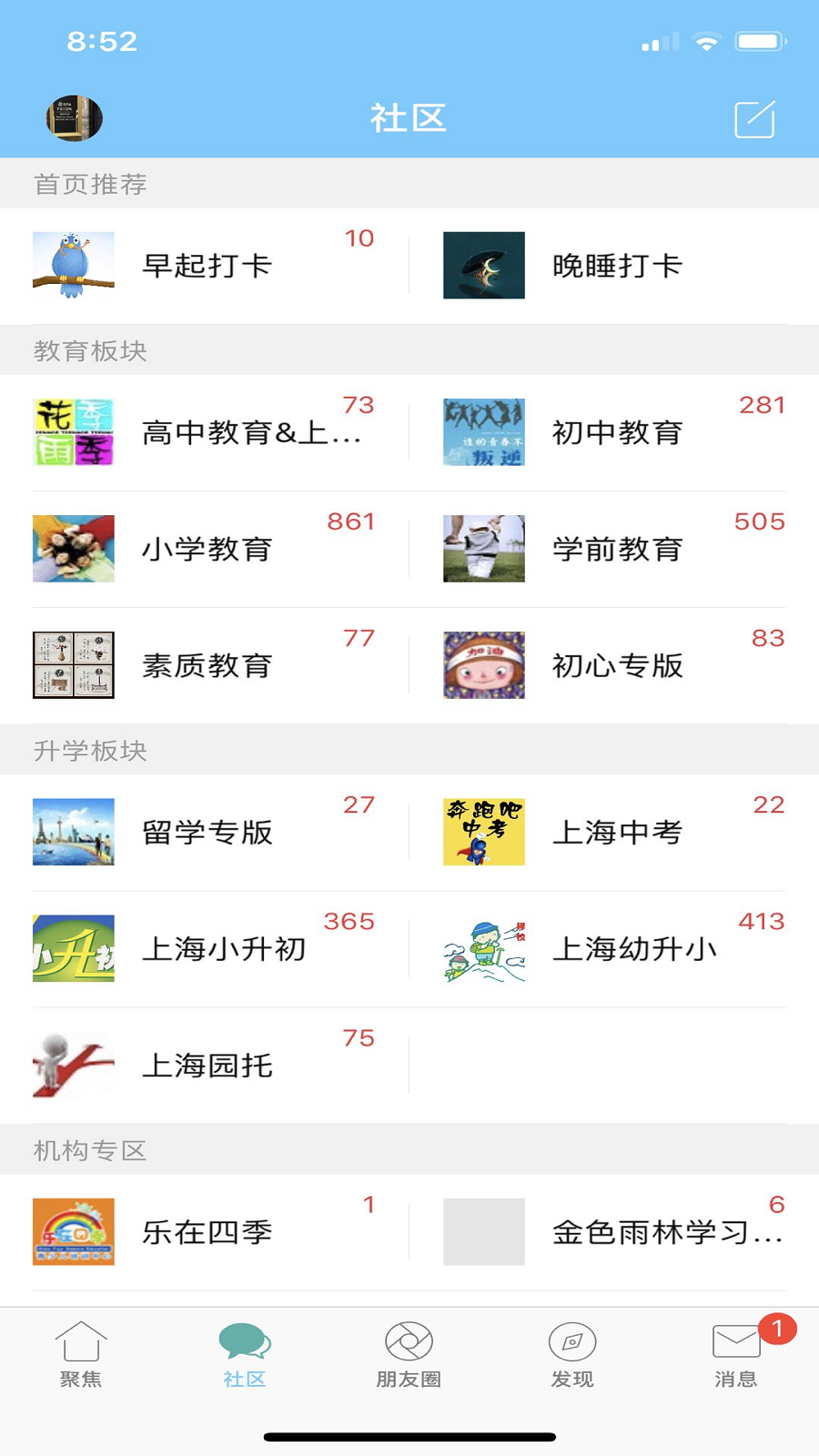Tap the 社区 chat bubble tab icon

coord(244,1342)
